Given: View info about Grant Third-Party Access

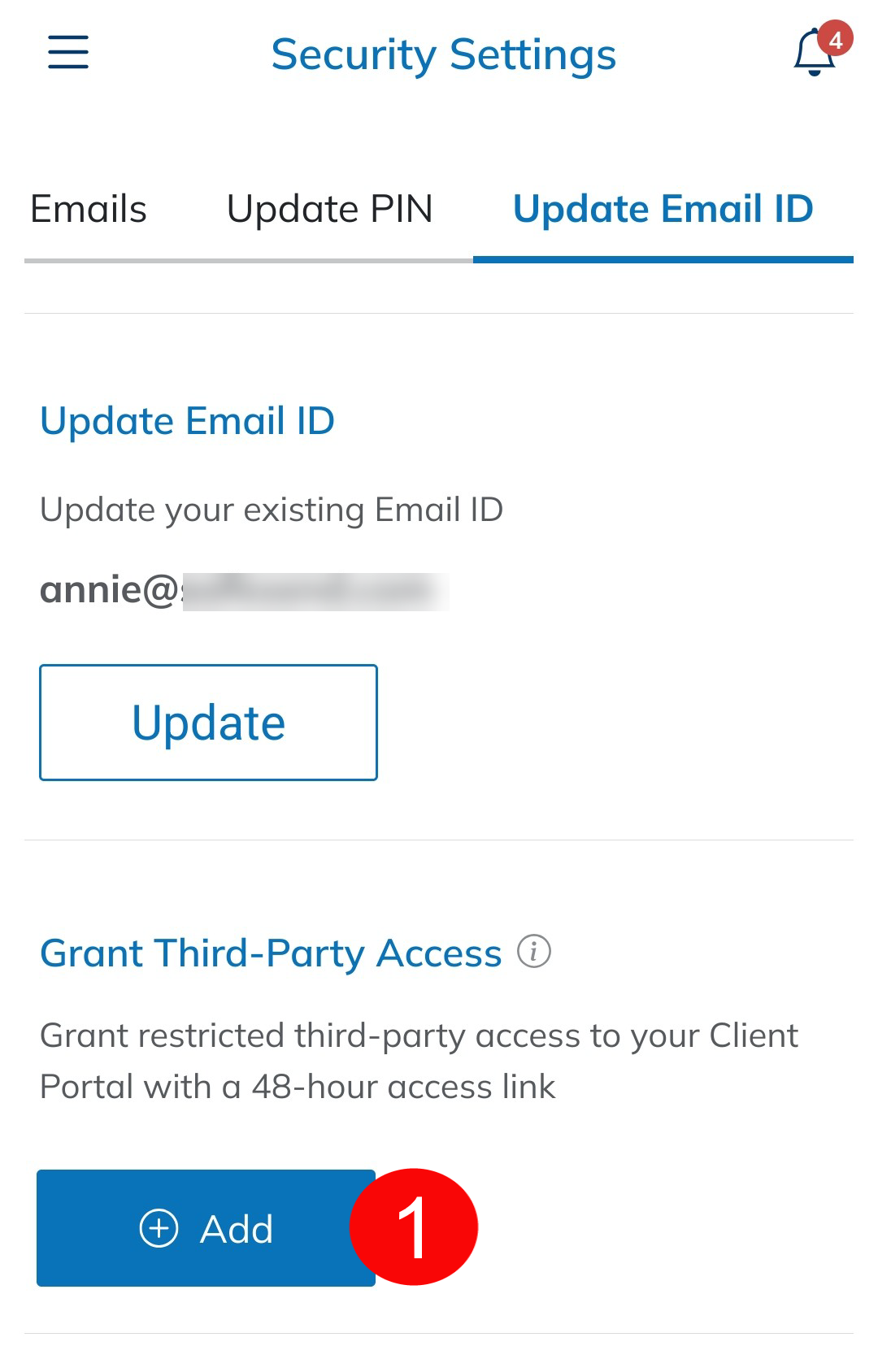Looking at the screenshot, I should pos(534,951).
